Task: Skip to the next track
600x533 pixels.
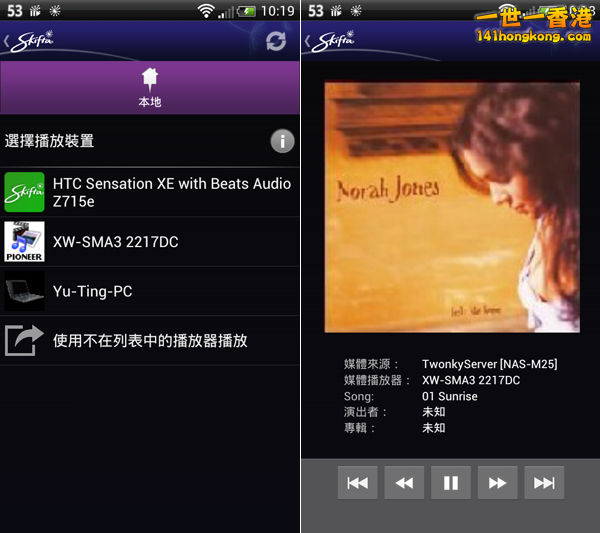Action: tap(544, 483)
